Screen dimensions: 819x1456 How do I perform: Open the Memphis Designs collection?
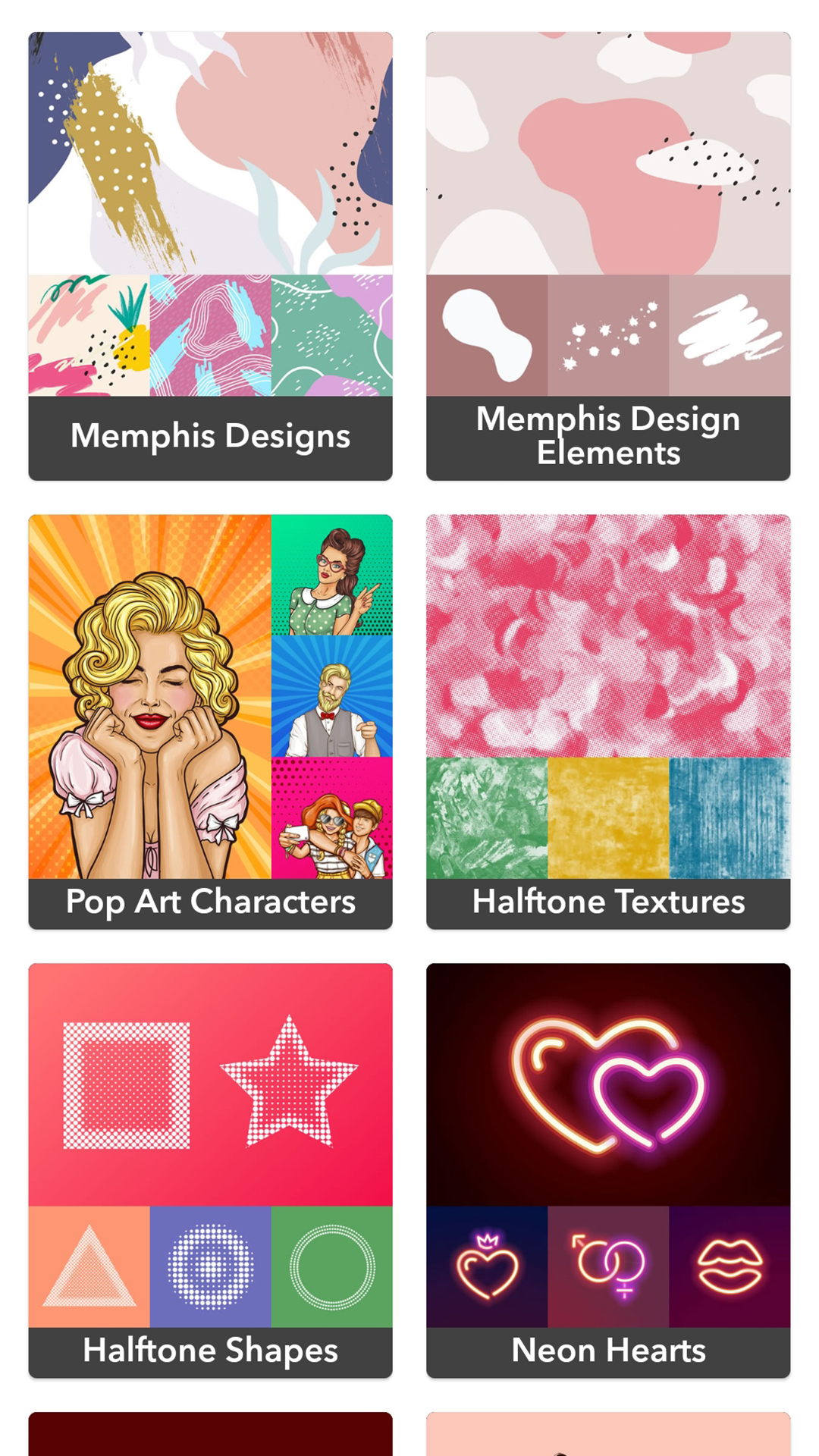210,256
